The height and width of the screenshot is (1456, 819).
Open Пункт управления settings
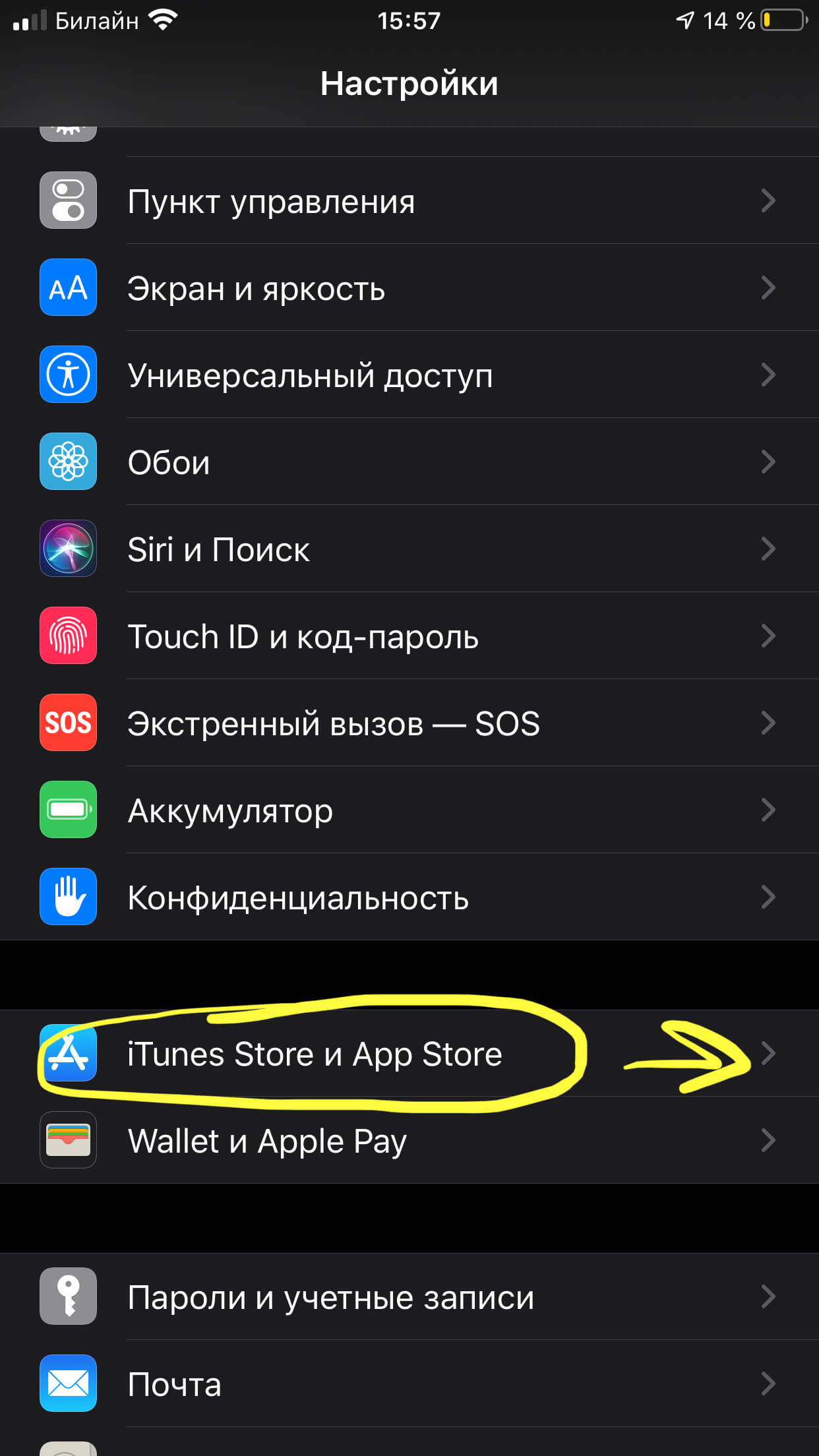pyautogui.click(x=409, y=201)
